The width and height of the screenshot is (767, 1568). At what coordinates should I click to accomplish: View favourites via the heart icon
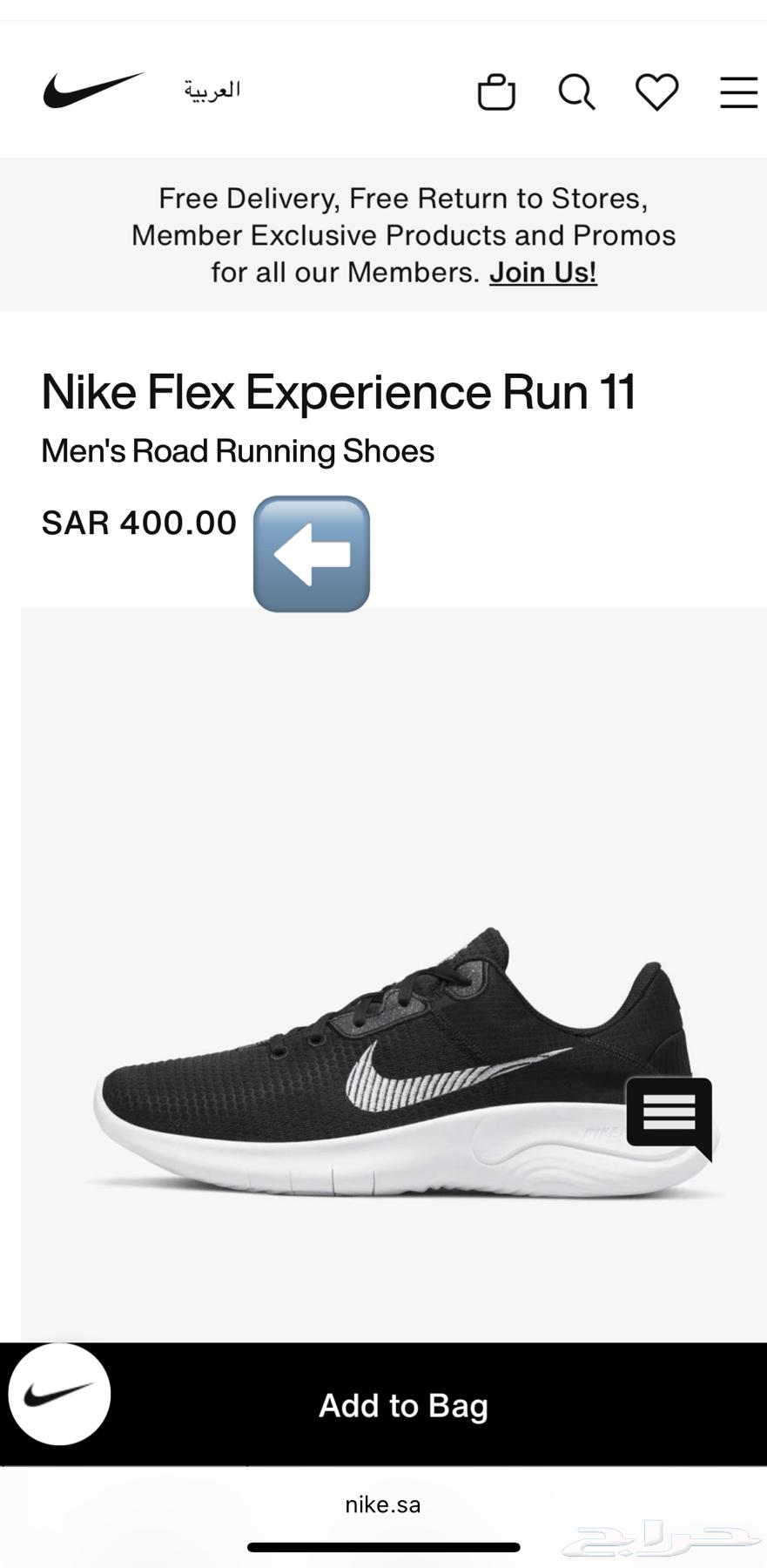(x=656, y=92)
